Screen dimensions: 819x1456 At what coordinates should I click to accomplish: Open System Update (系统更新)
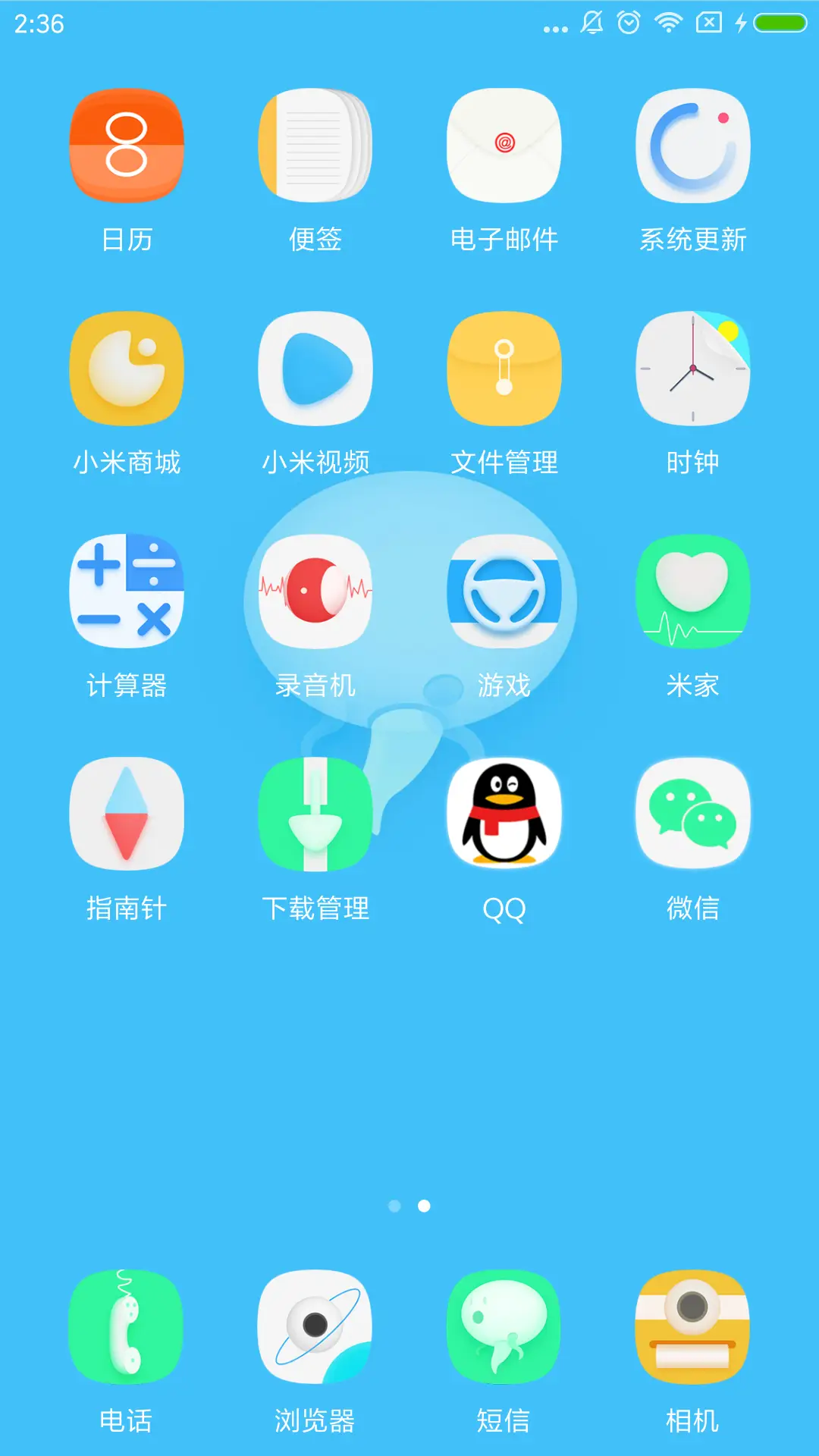[x=693, y=146]
